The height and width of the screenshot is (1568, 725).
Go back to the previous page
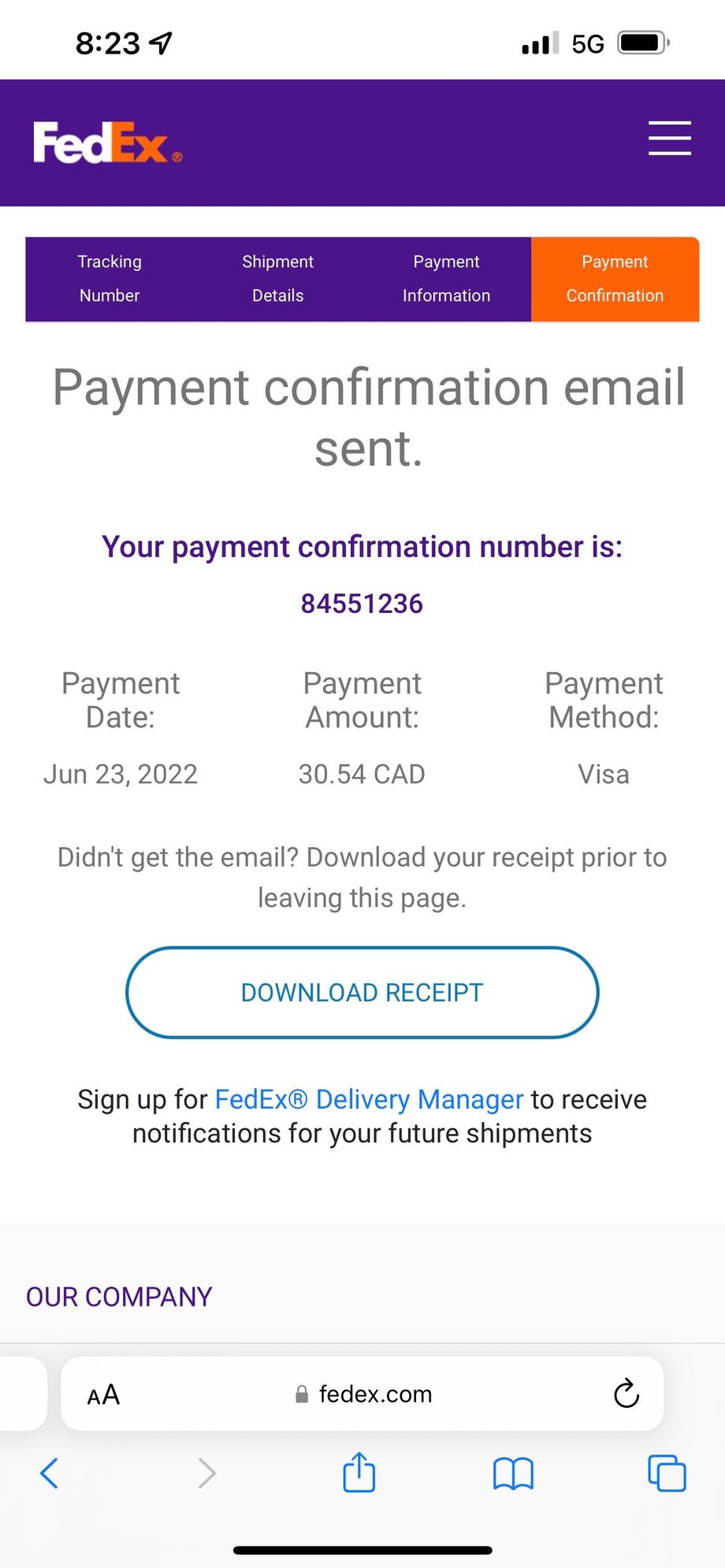49,1473
